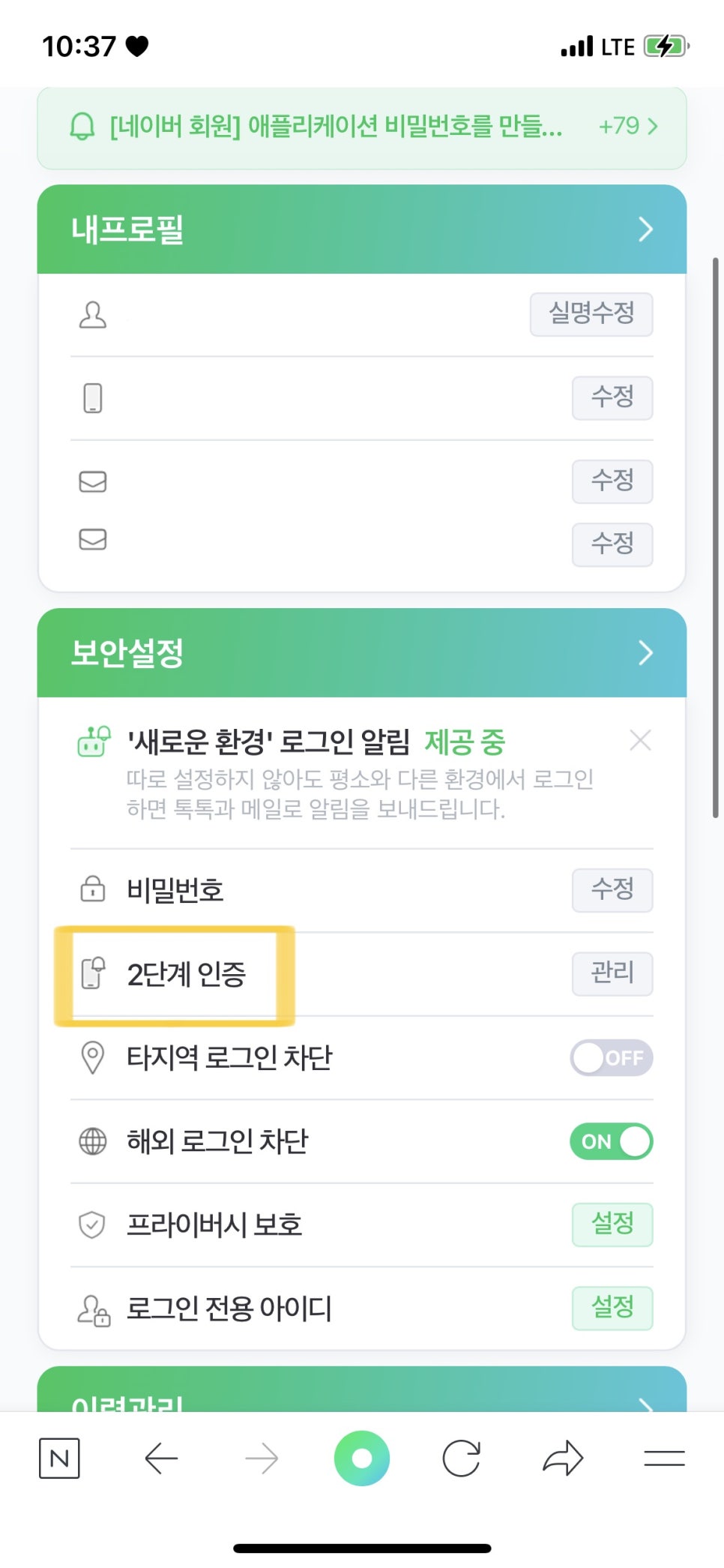
Task: Open the browser menu with two lines
Action: pos(664,1459)
